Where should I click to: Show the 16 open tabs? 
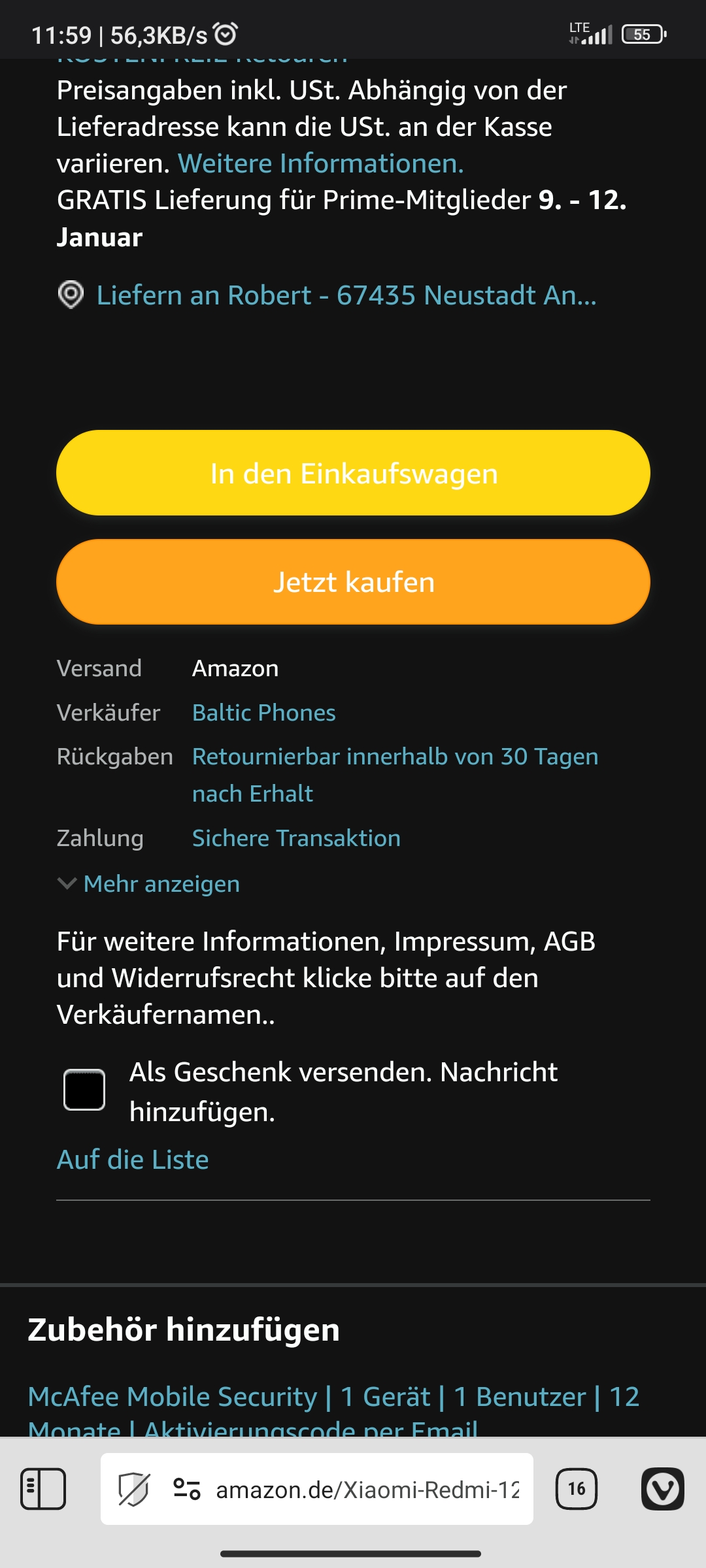coord(576,1489)
